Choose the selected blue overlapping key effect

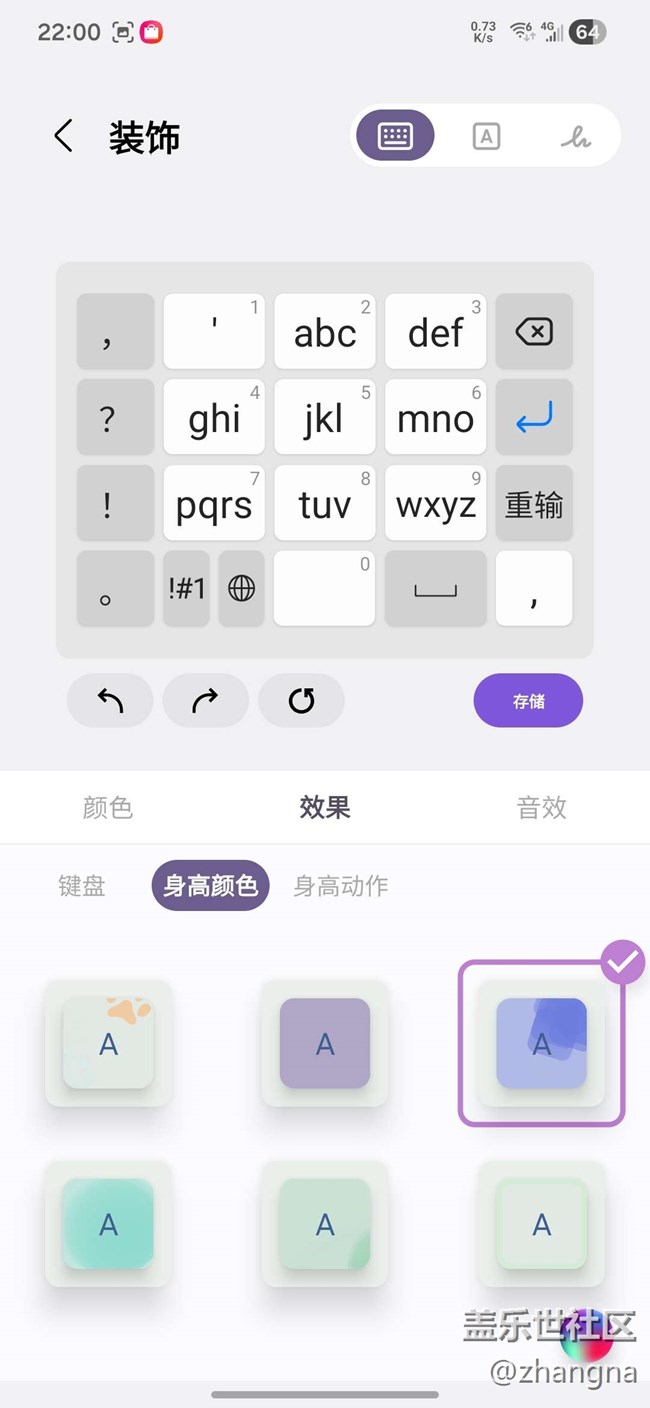pos(541,1043)
